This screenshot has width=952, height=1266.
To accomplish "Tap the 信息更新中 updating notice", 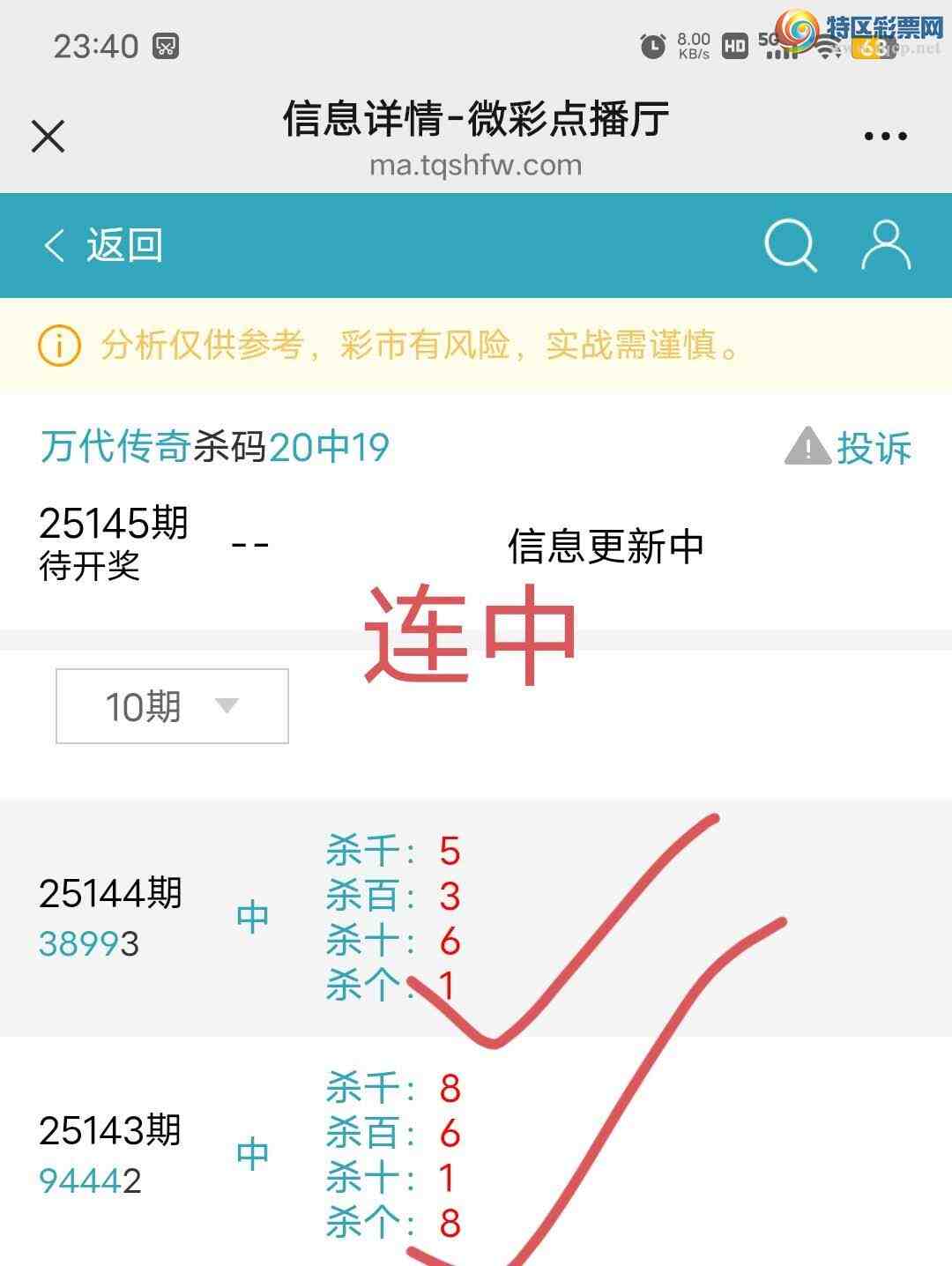I will 606,547.
